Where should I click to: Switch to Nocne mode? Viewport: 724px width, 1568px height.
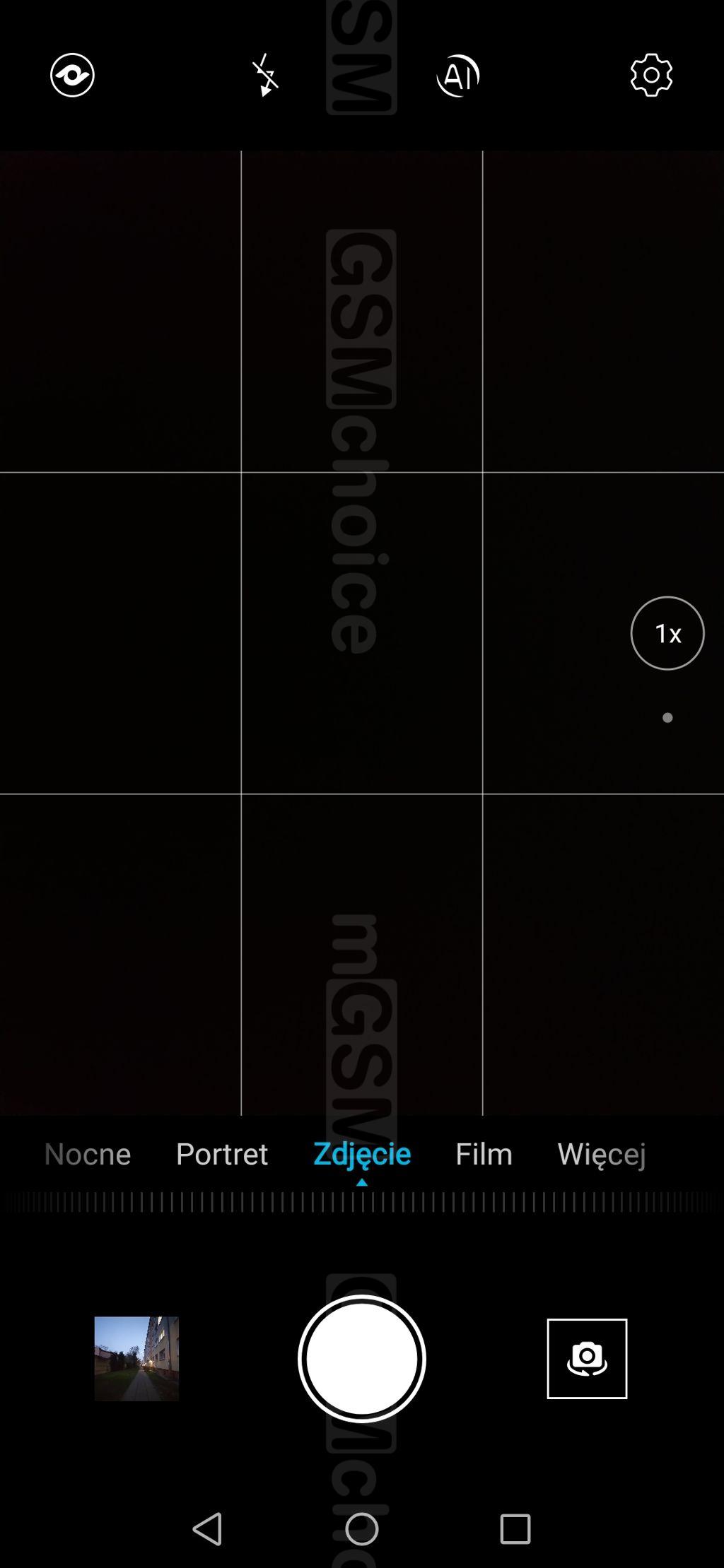(87, 1154)
